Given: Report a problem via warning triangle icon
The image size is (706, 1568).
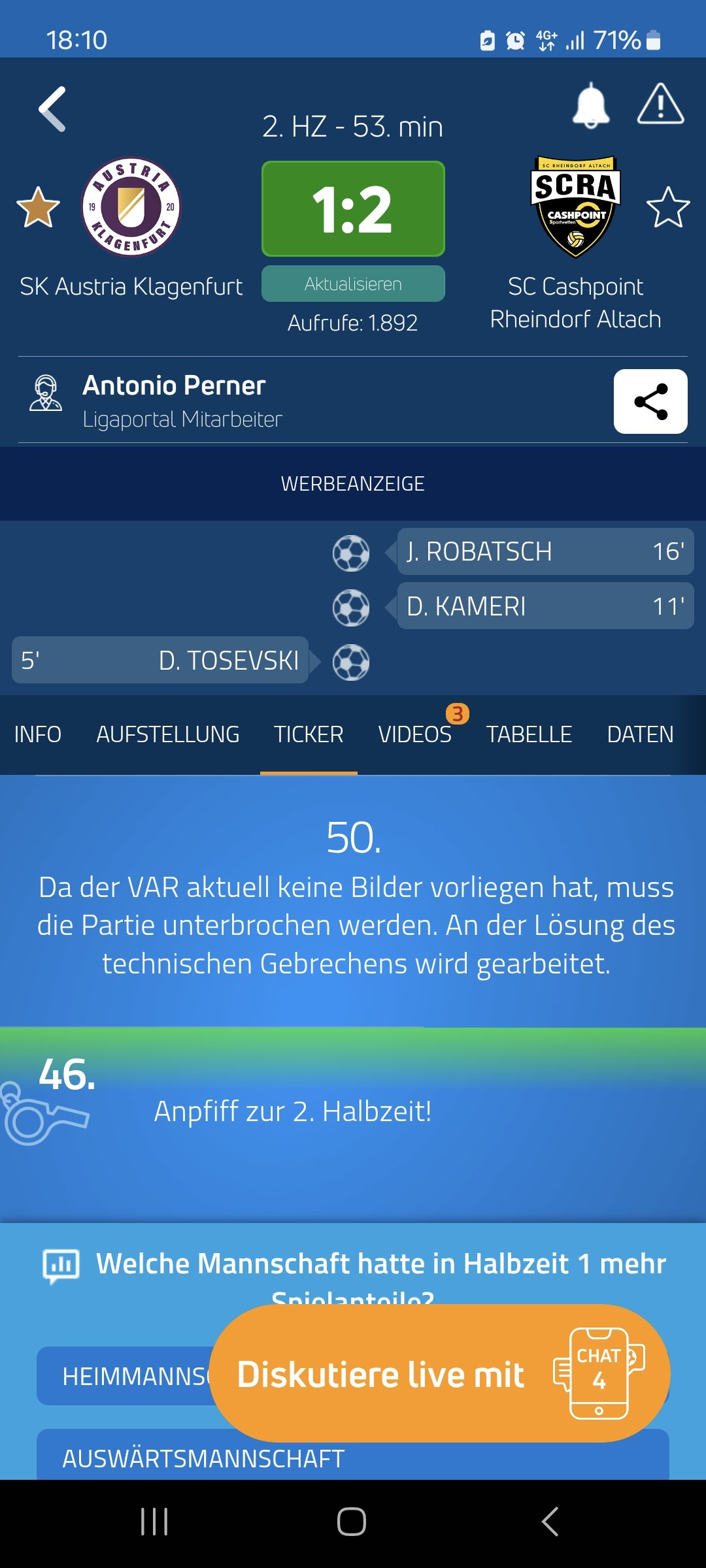Looking at the screenshot, I should (660, 105).
